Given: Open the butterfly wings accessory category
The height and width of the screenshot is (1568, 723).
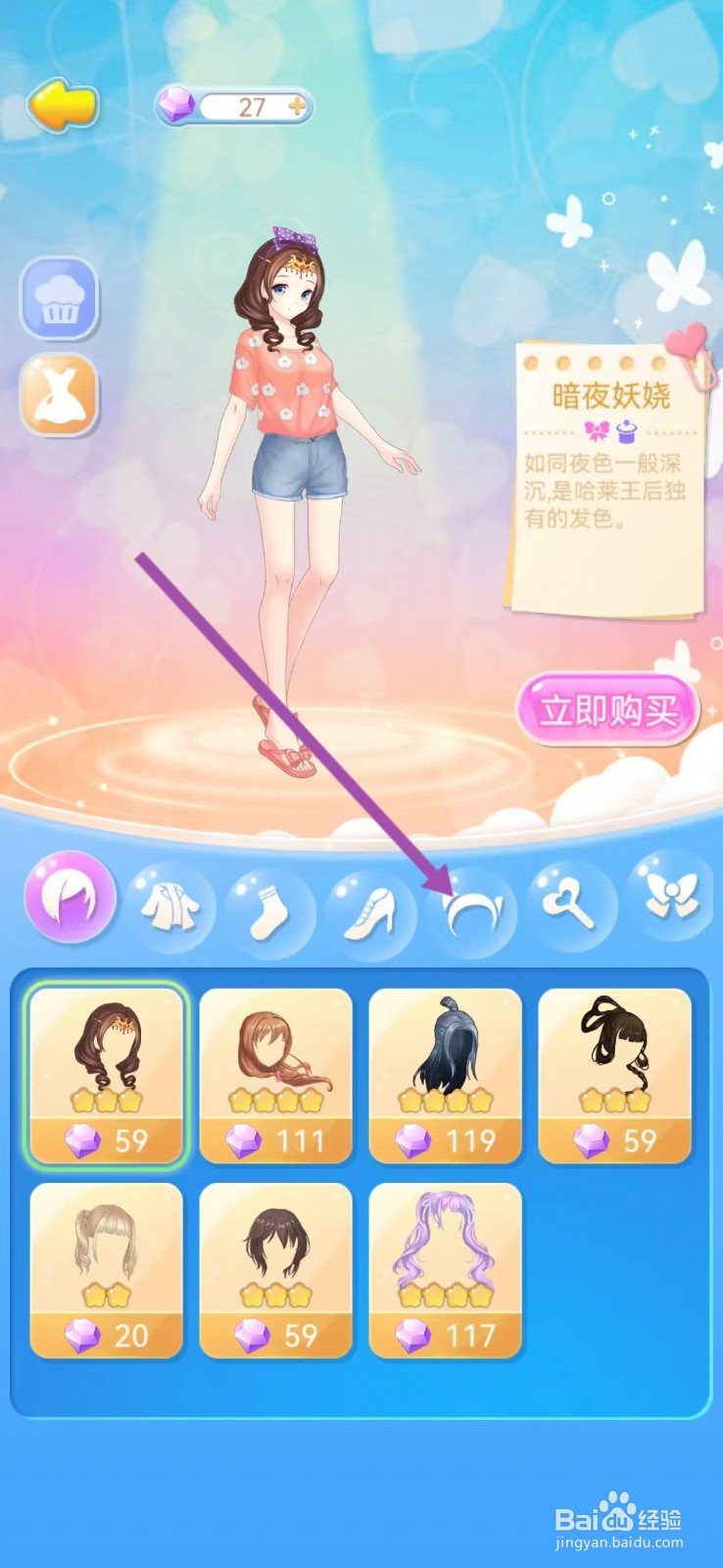Looking at the screenshot, I should coord(672,902).
